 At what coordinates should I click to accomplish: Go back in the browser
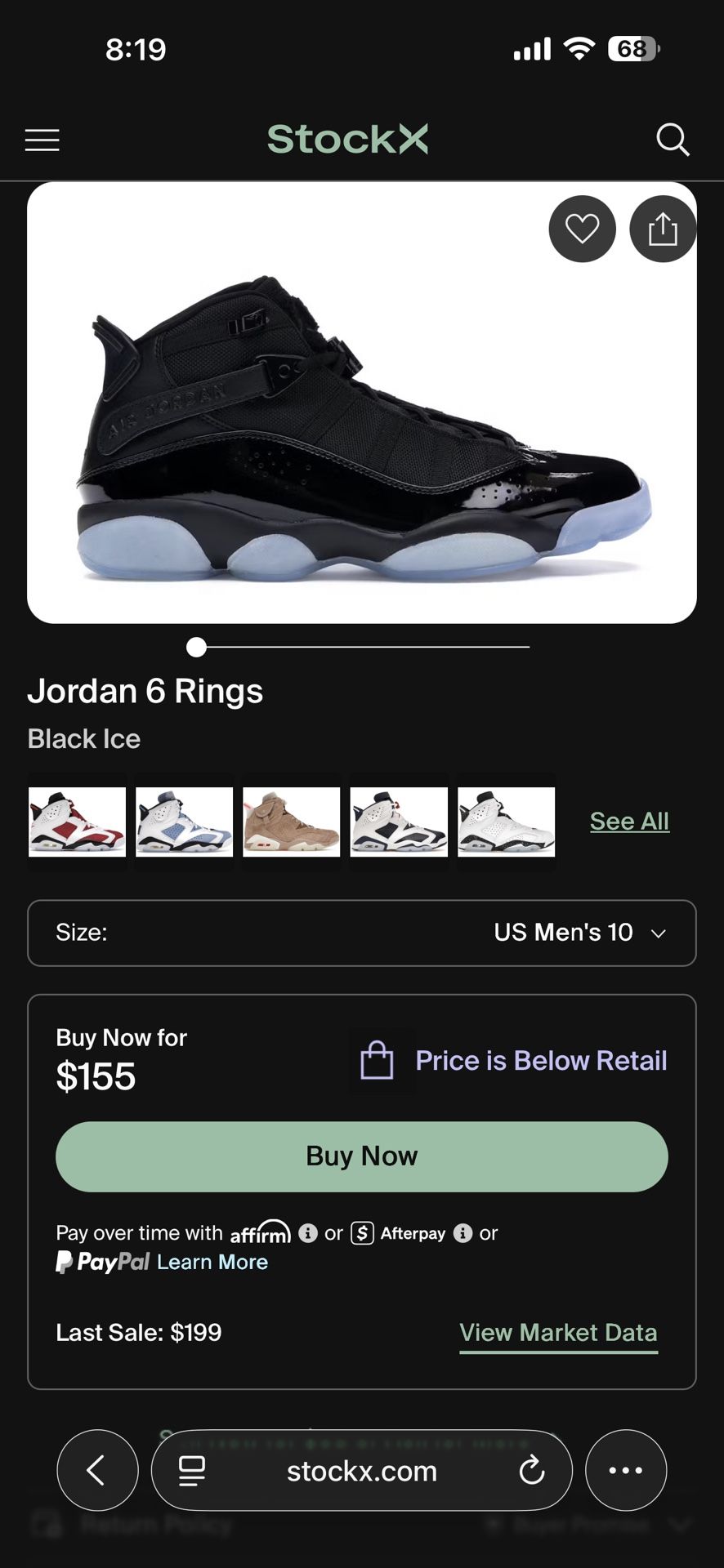coord(97,1471)
